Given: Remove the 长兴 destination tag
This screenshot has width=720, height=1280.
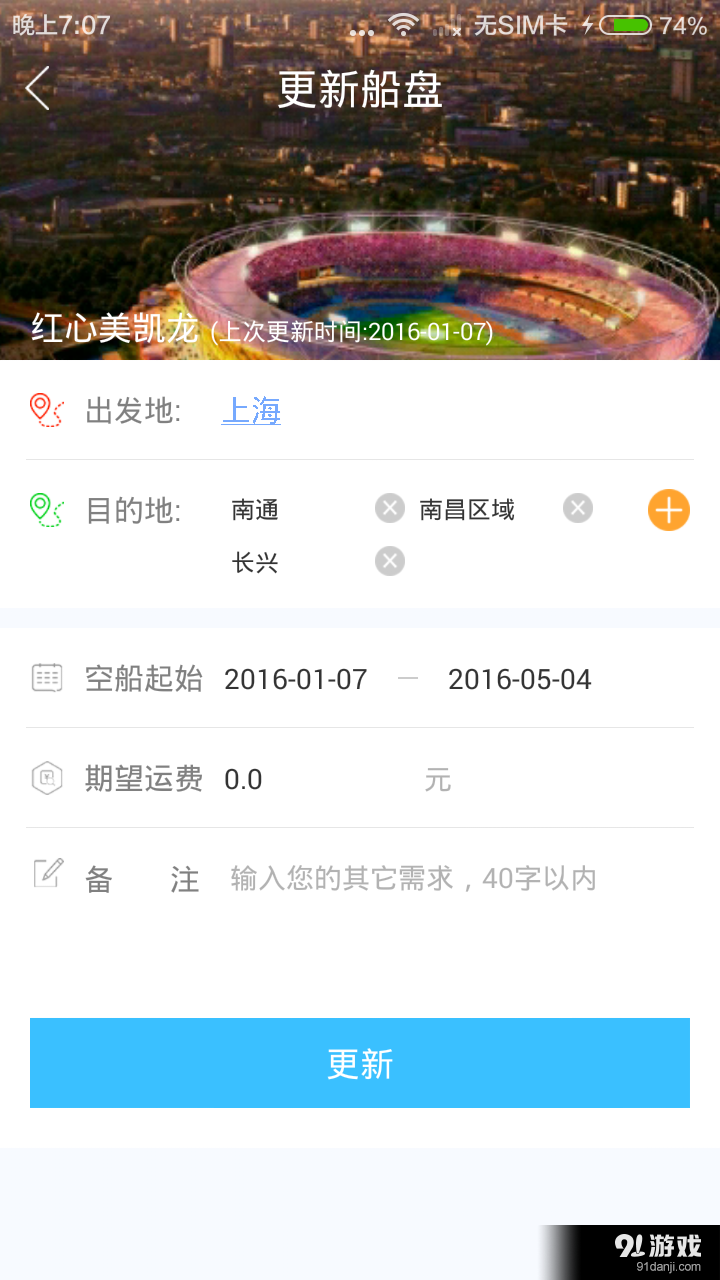Looking at the screenshot, I should tap(389, 560).
